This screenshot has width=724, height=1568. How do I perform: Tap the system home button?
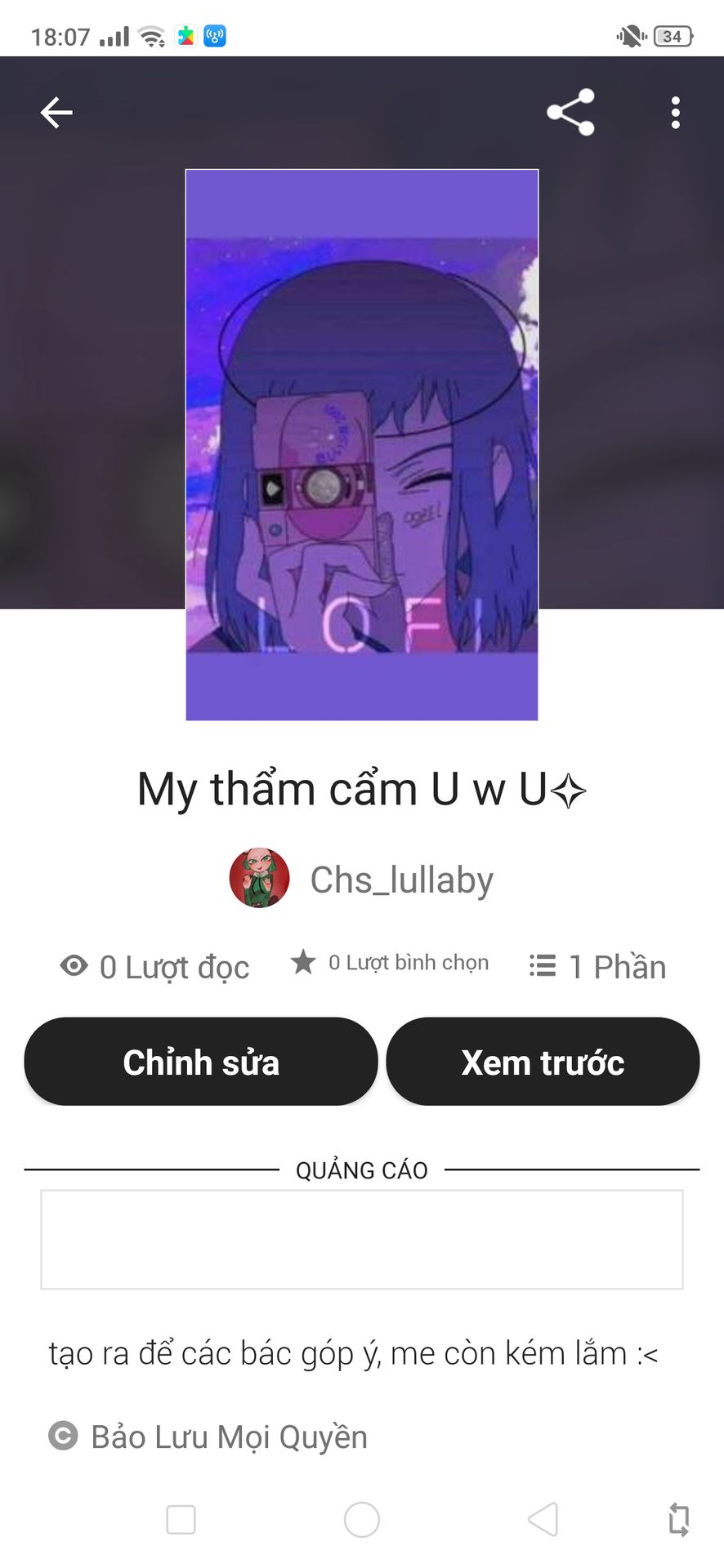coord(362,1520)
